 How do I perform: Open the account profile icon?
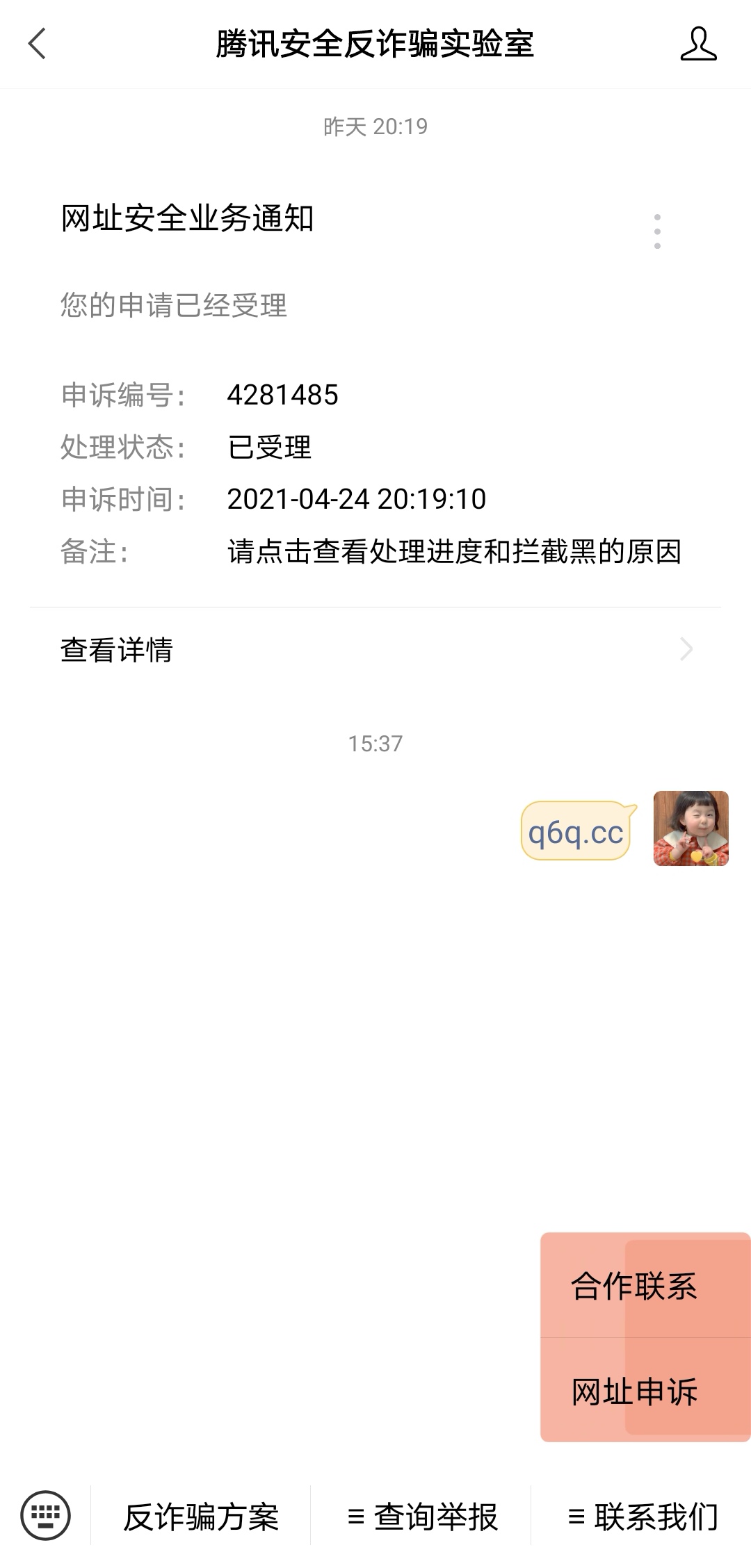(x=697, y=44)
